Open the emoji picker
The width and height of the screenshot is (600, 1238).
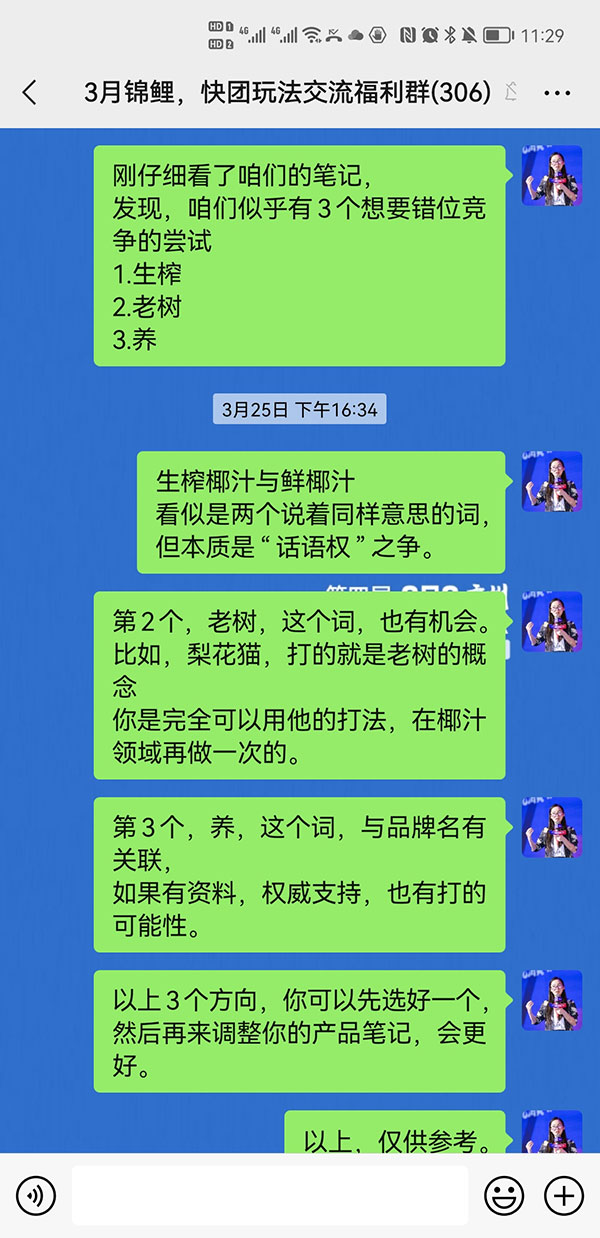pyautogui.click(x=504, y=1195)
